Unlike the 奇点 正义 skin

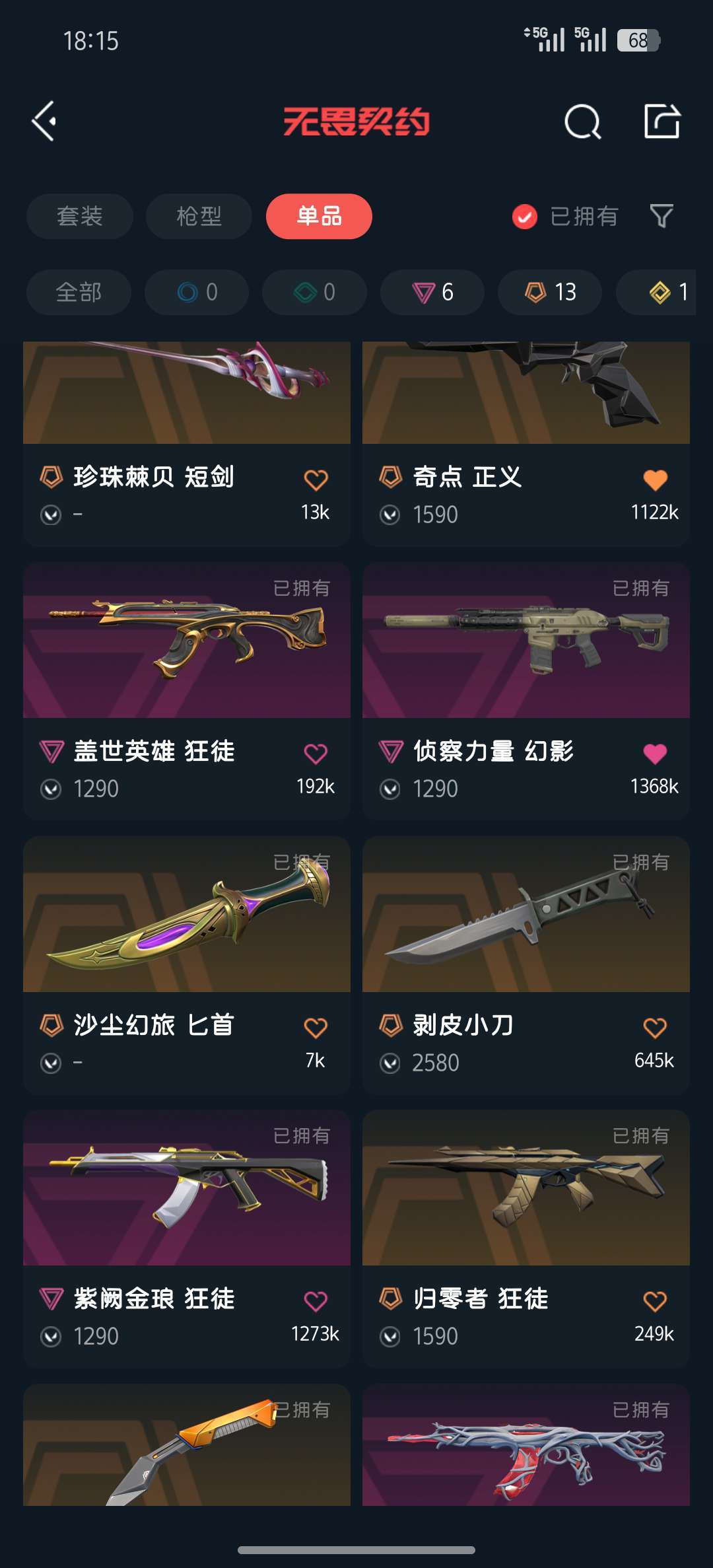(x=655, y=480)
